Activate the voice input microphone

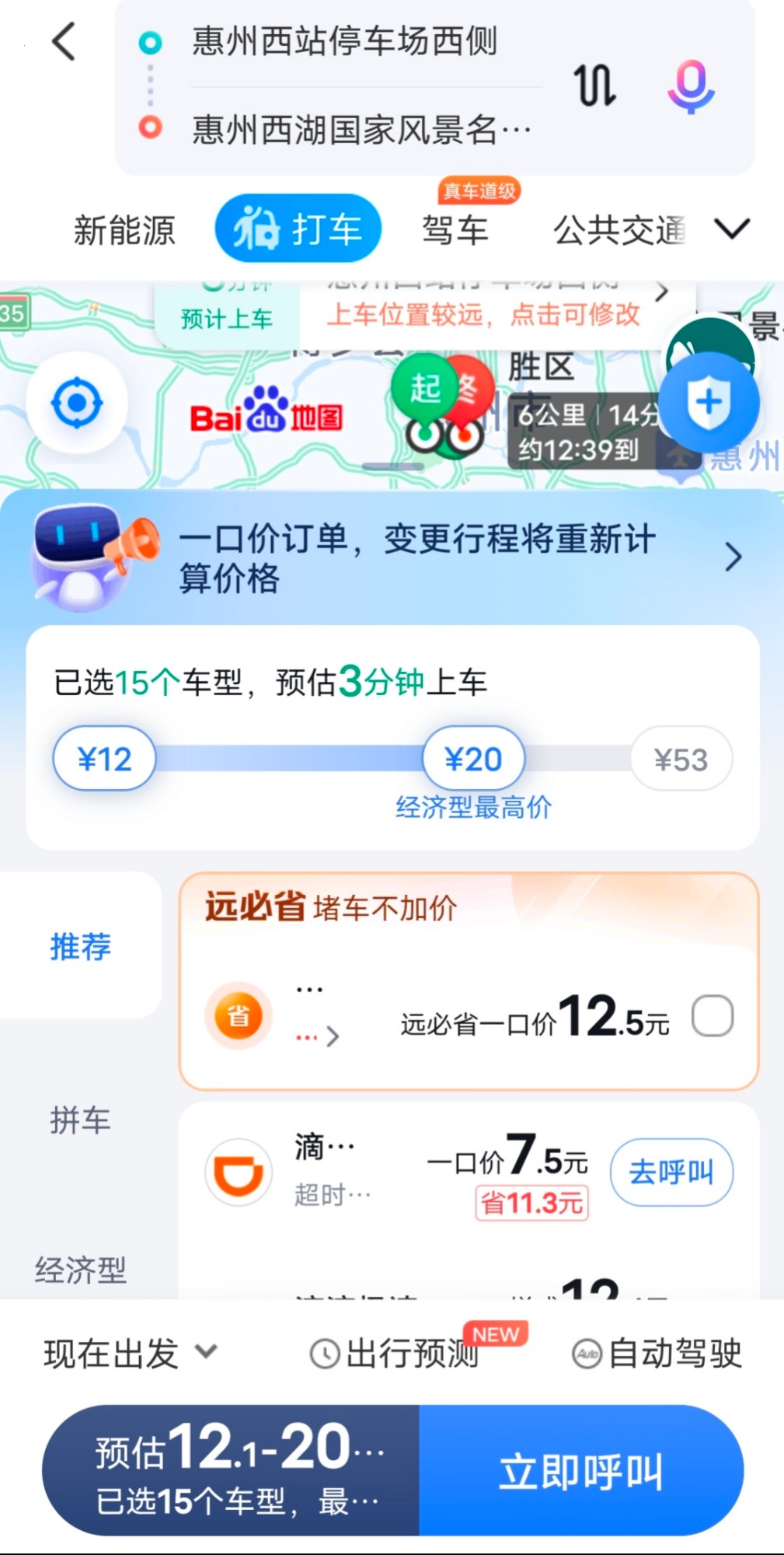click(x=691, y=86)
